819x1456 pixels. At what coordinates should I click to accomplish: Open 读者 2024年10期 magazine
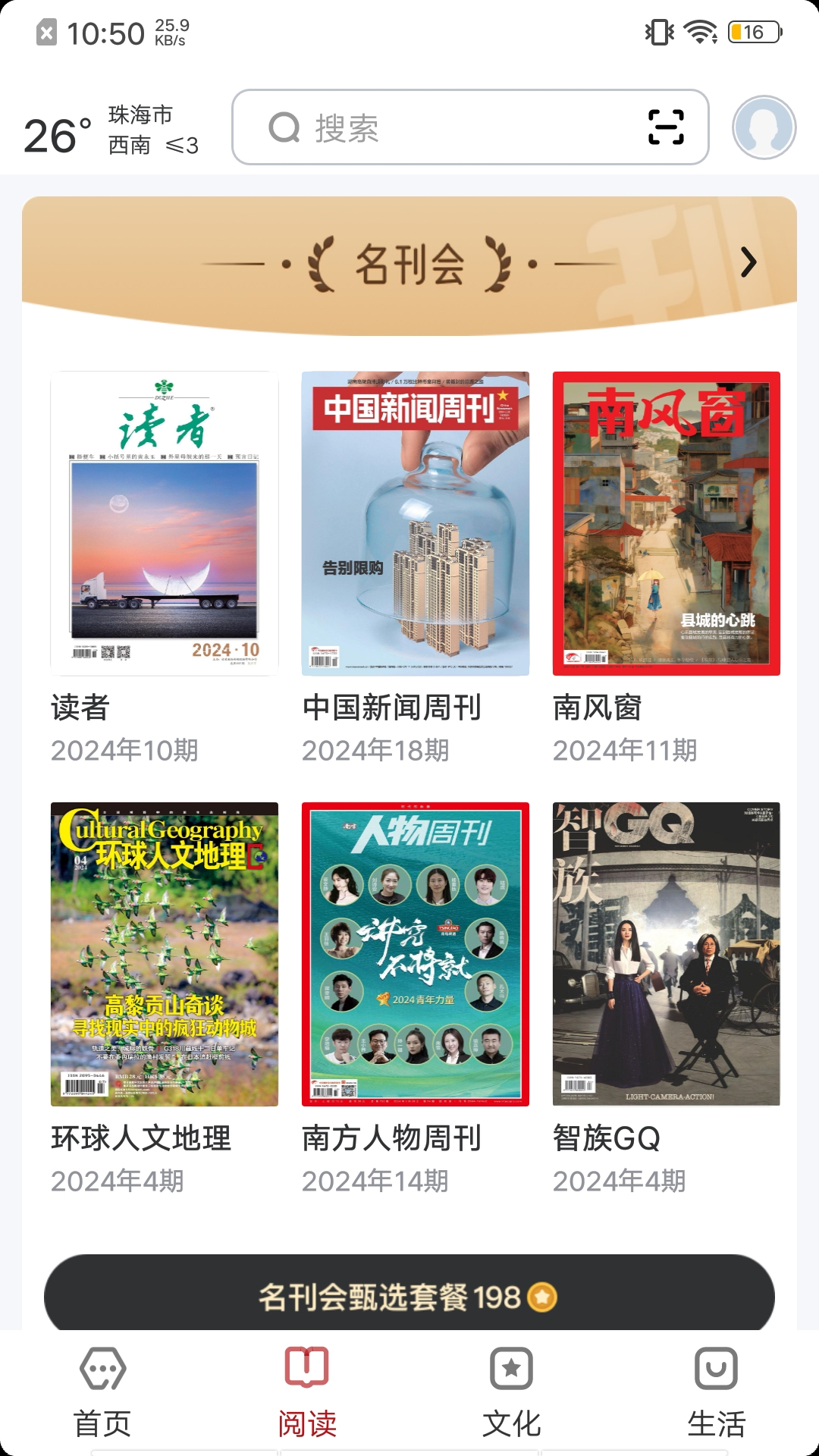pos(165,523)
